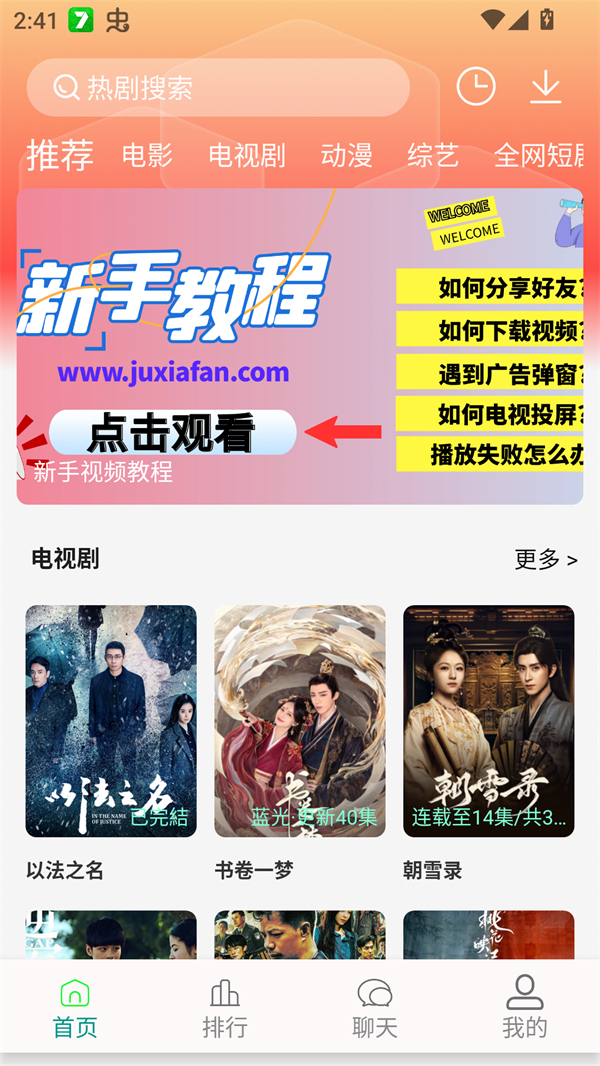Open the downloads icon
The height and width of the screenshot is (1066, 600).
[x=545, y=87]
